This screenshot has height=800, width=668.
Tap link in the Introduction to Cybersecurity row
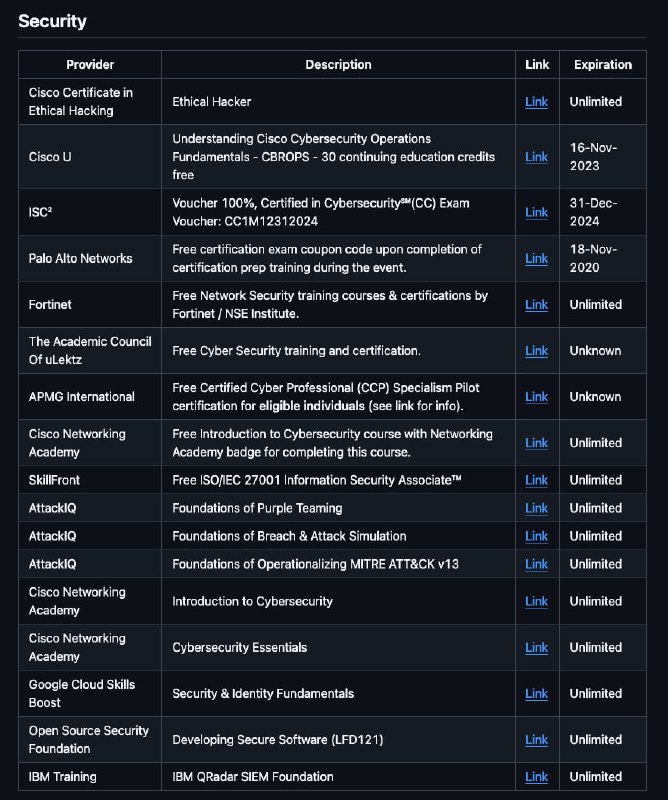tap(536, 602)
